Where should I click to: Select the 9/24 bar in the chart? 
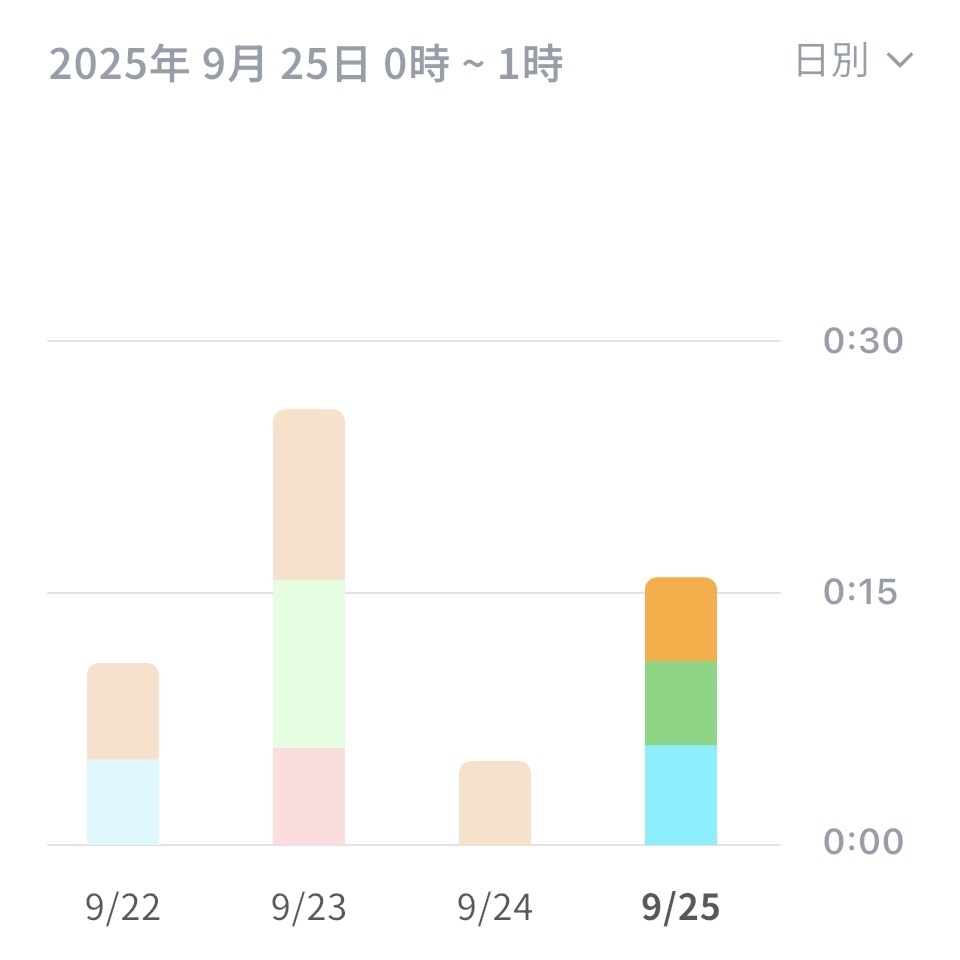(495, 803)
